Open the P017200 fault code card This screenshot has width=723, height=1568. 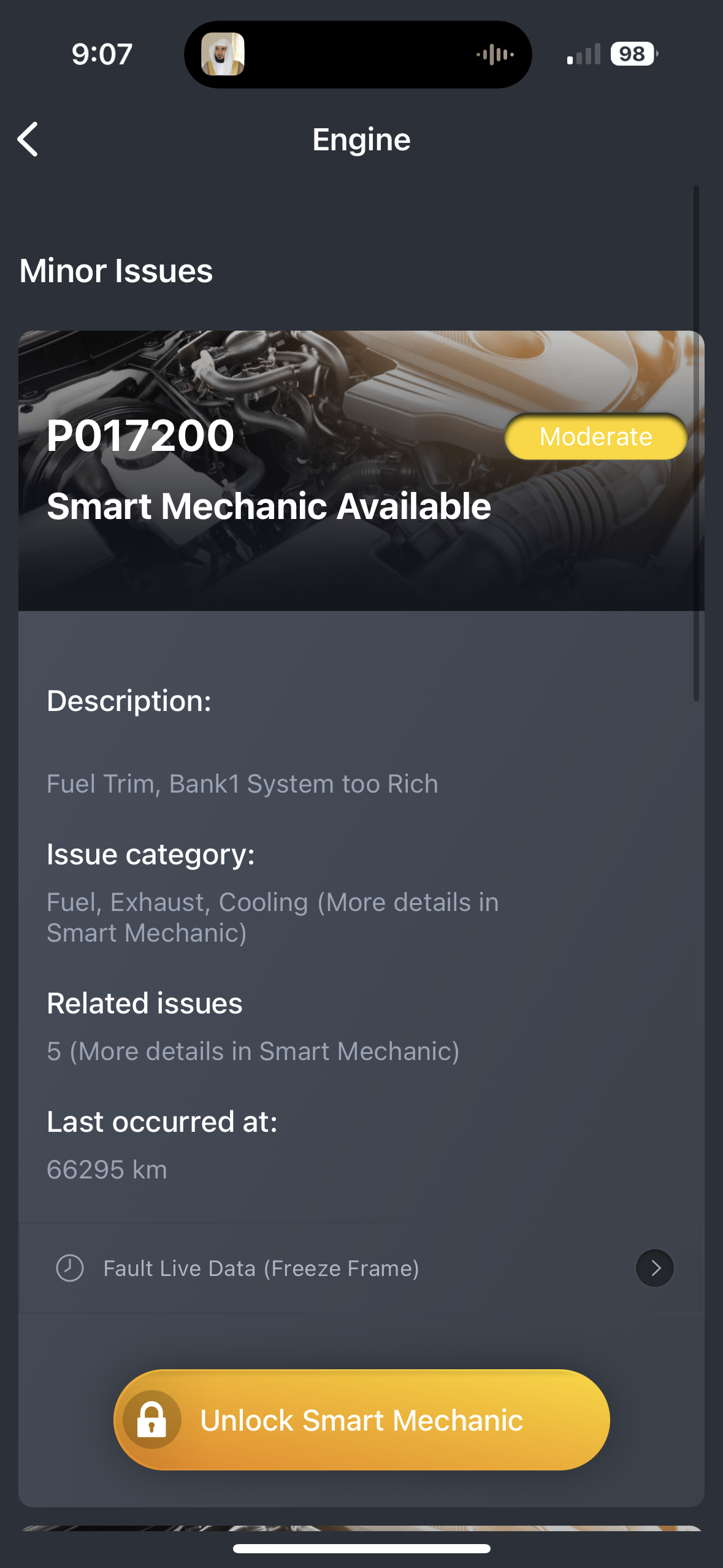[361, 471]
